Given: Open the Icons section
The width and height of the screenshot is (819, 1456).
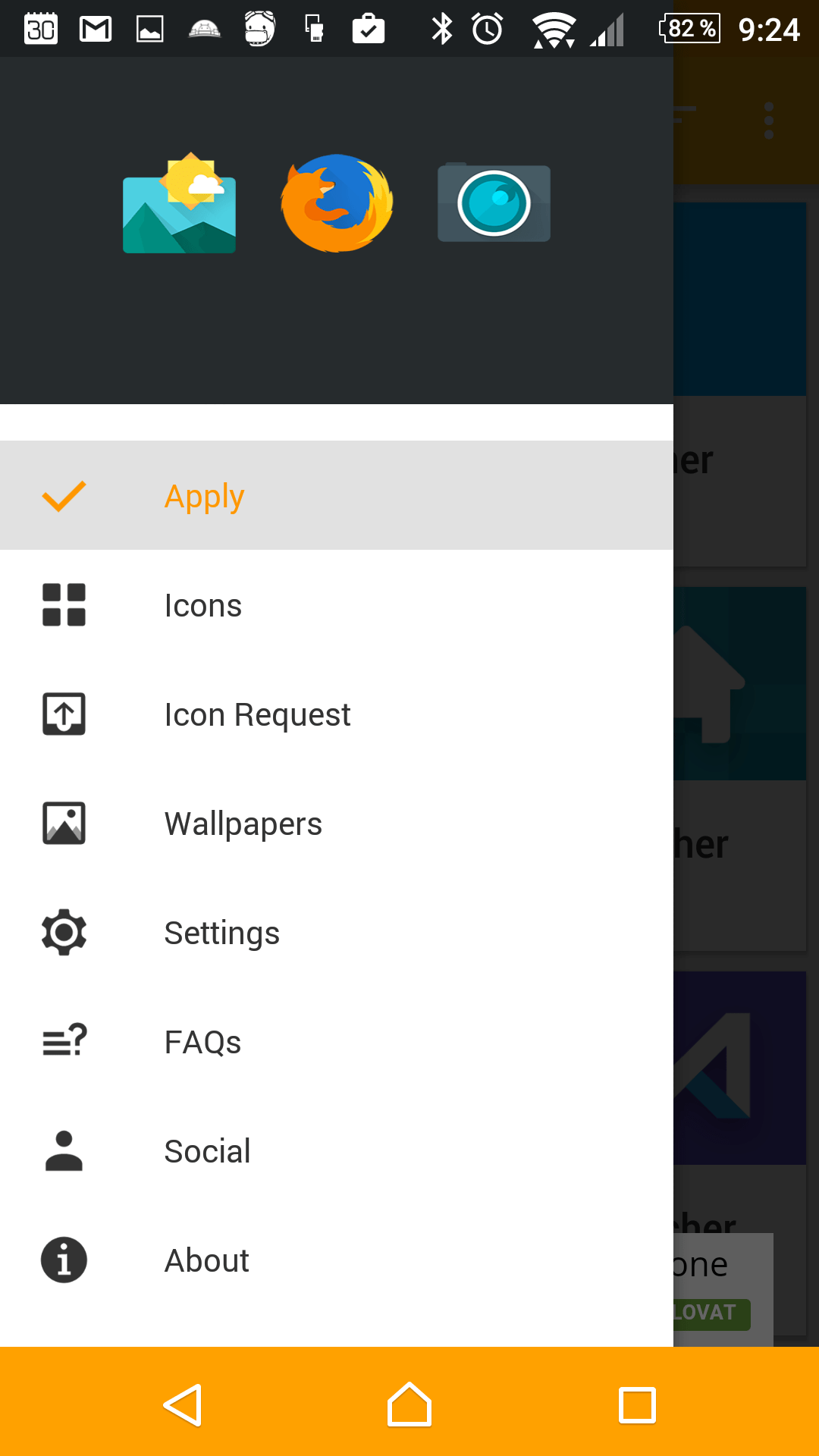Looking at the screenshot, I should click(337, 604).
